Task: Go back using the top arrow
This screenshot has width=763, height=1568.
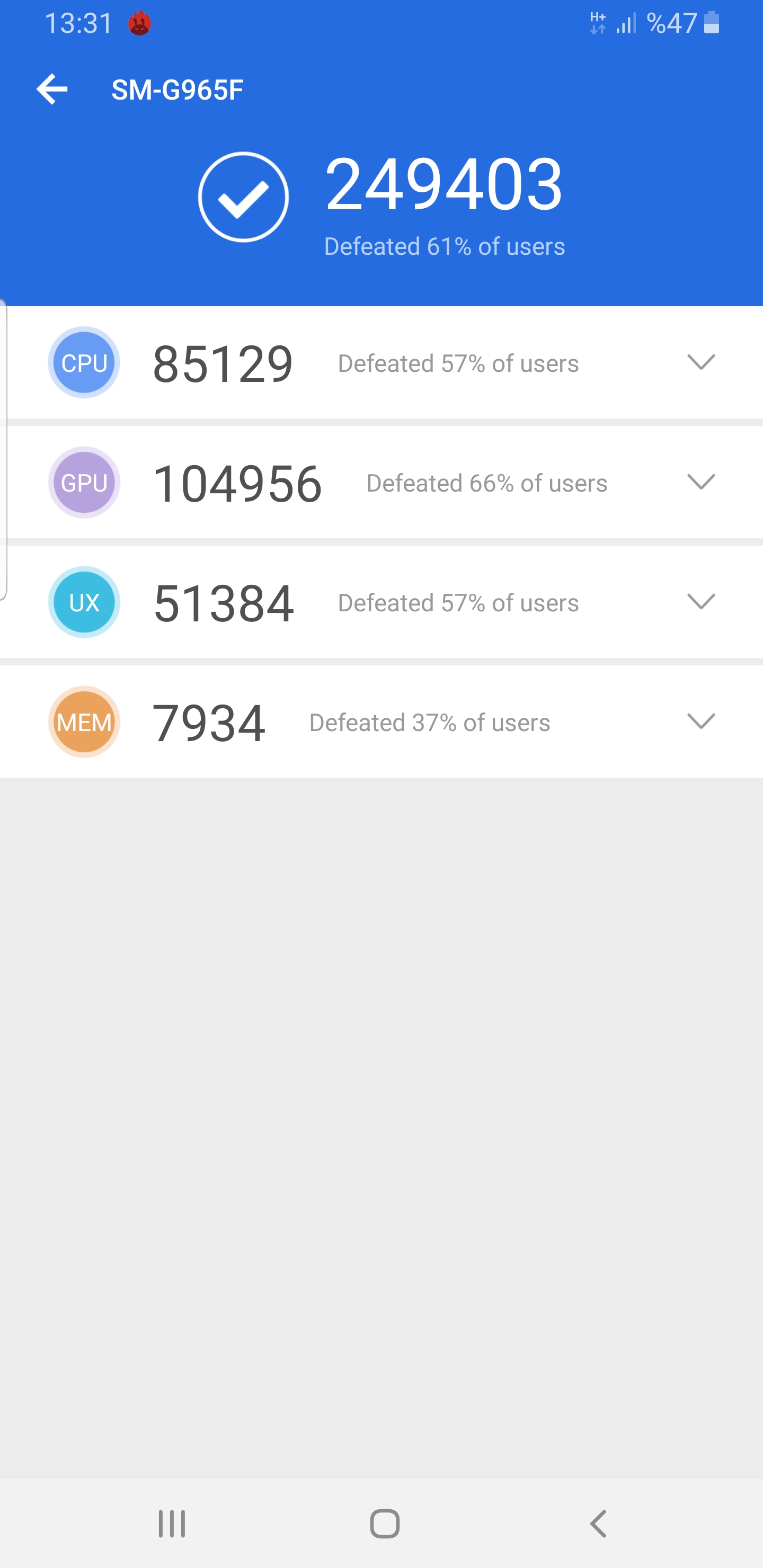Action: [x=52, y=90]
